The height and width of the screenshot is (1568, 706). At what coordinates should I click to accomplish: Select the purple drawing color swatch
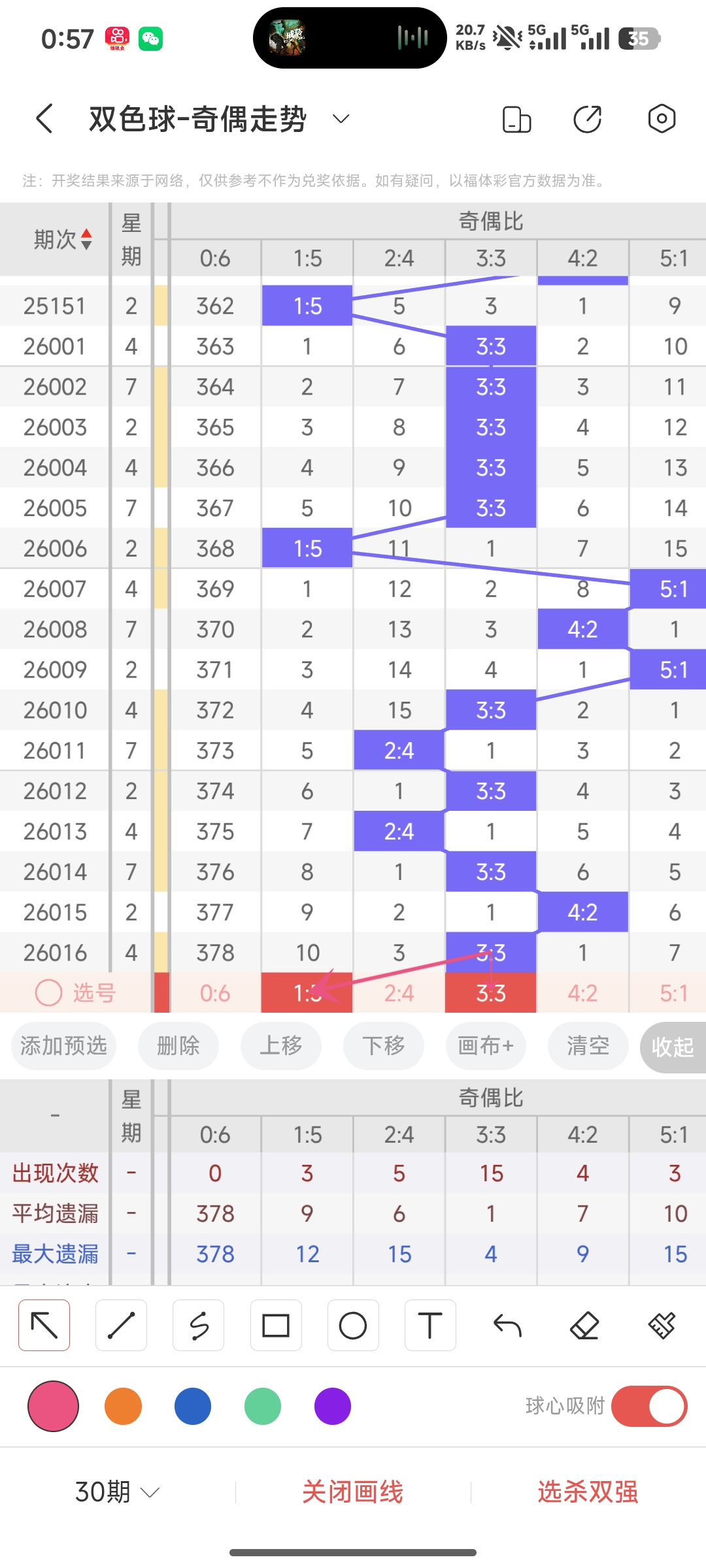pyautogui.click(x=331, y=1406)
